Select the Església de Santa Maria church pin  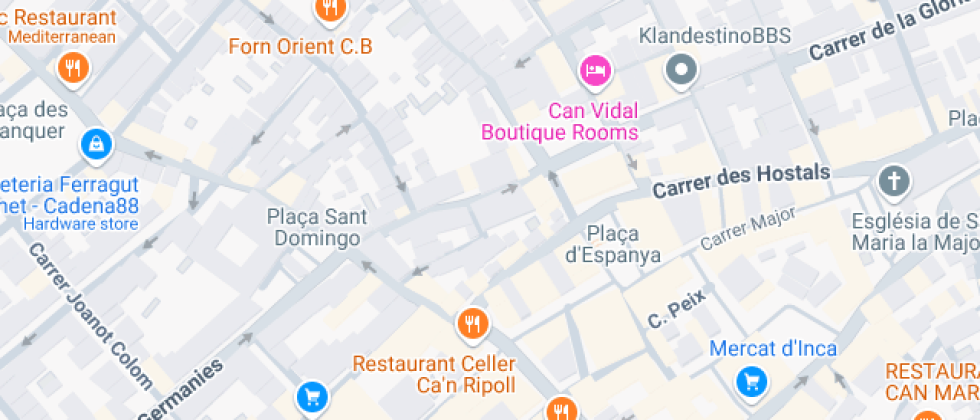point(894,182)
